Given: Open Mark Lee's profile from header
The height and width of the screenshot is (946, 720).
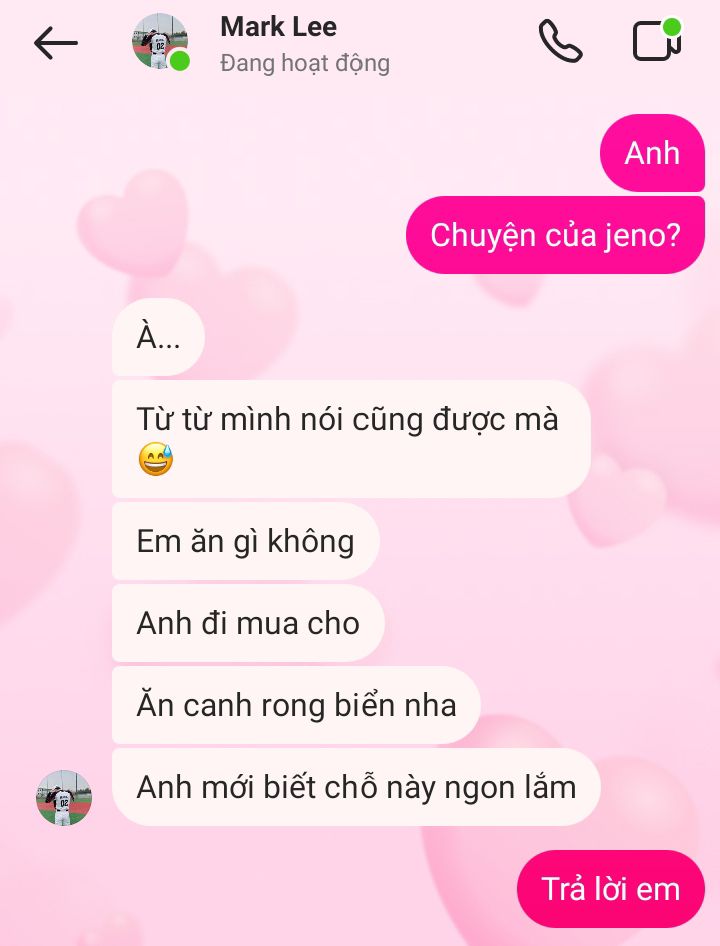Looking at the screenshot, I should pyautogui.click(x=278, y=42).
